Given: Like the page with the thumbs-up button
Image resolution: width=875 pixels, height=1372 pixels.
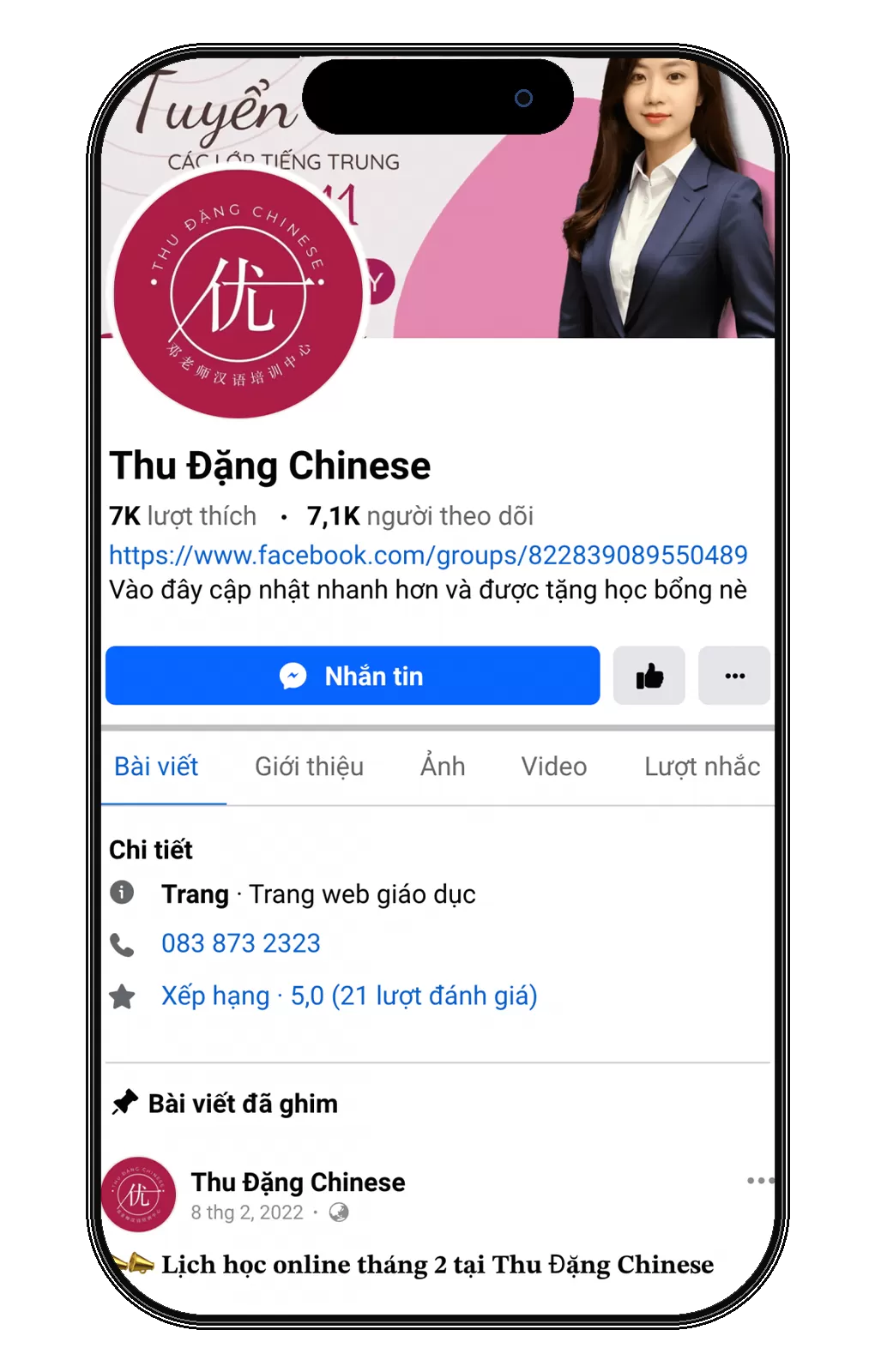Looking at the screenshot, I should point(649,676).
